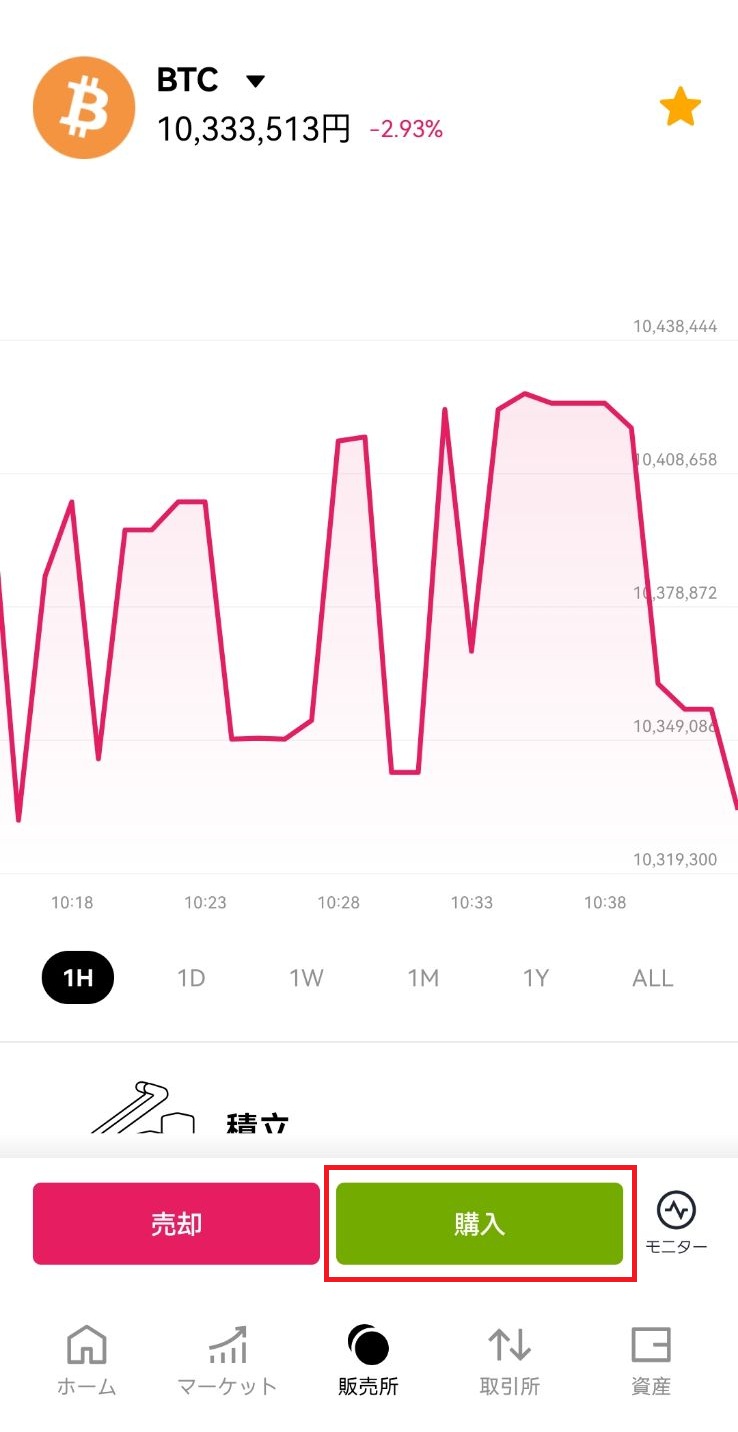The image size is (738, 1432).
Task: Open the BTC currency dropdown
Action: tap(255, 81)
